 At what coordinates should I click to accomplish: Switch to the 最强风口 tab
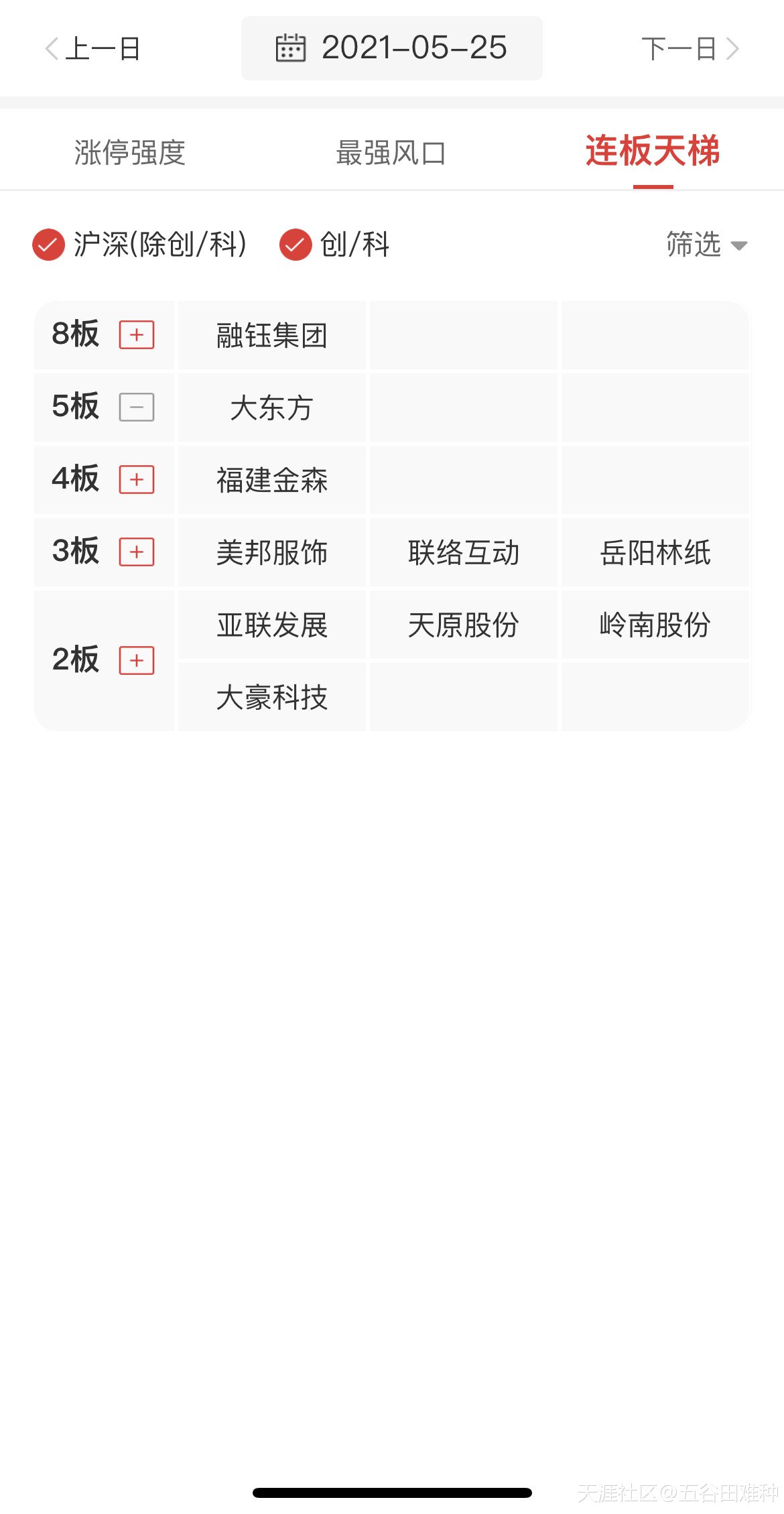click(x=391, y=152)
